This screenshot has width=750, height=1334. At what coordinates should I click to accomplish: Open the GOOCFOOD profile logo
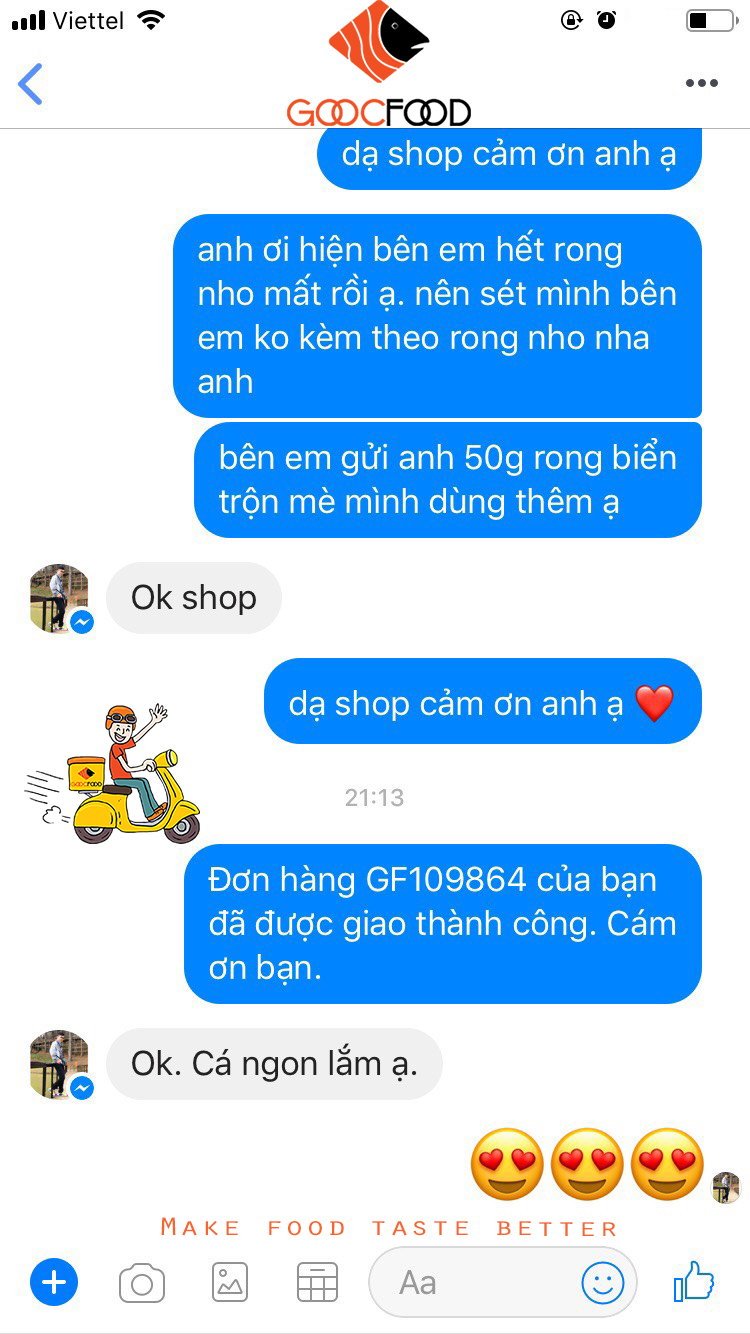click(375, 60)
